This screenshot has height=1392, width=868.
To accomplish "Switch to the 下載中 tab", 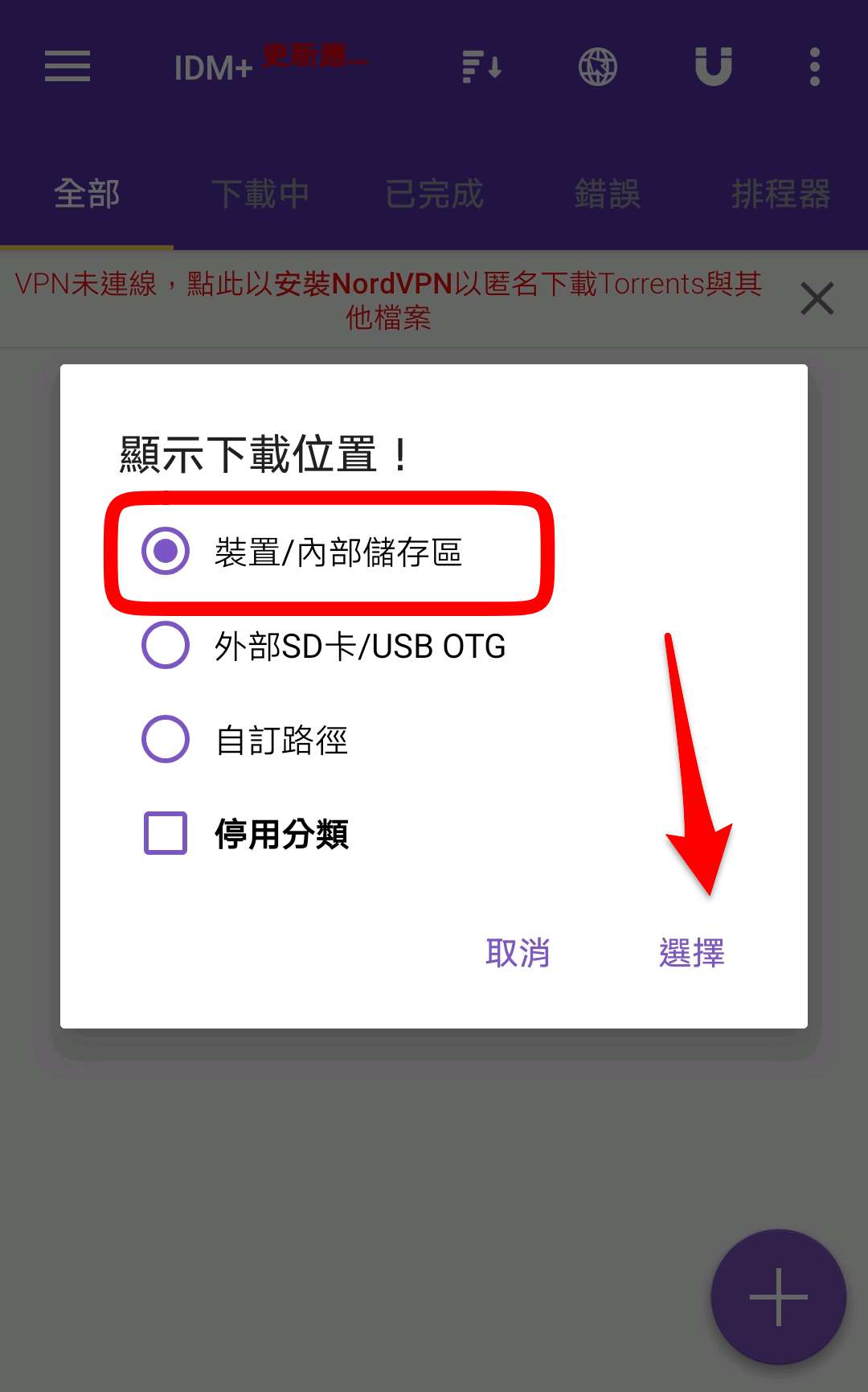I will pos(260,195).
